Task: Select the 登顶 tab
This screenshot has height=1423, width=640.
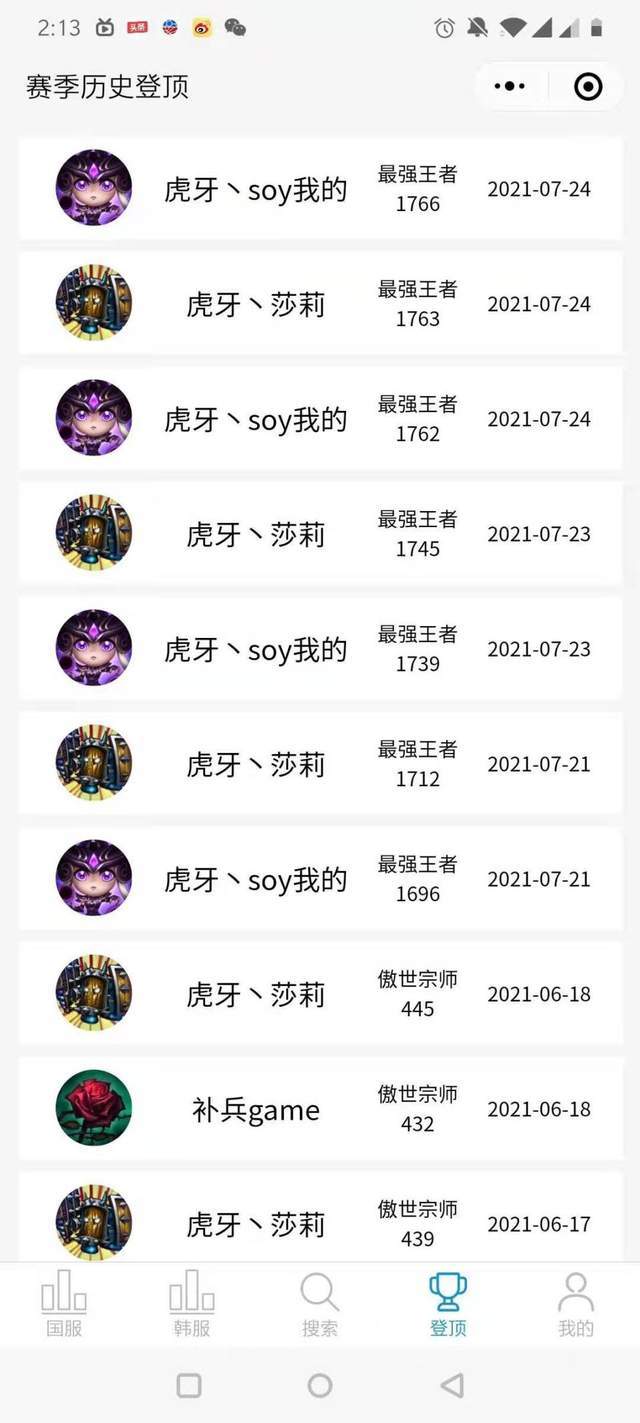Action: (448, 1304)
